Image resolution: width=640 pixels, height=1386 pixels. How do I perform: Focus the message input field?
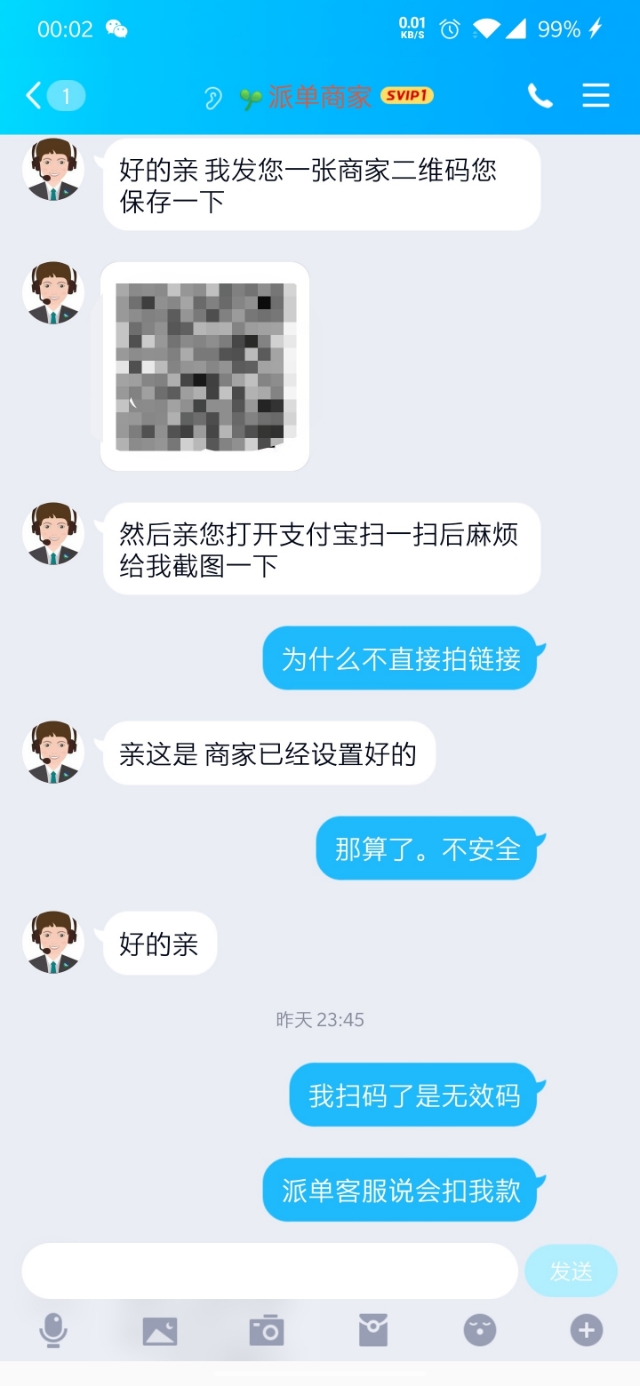(x=270, y=1271)
